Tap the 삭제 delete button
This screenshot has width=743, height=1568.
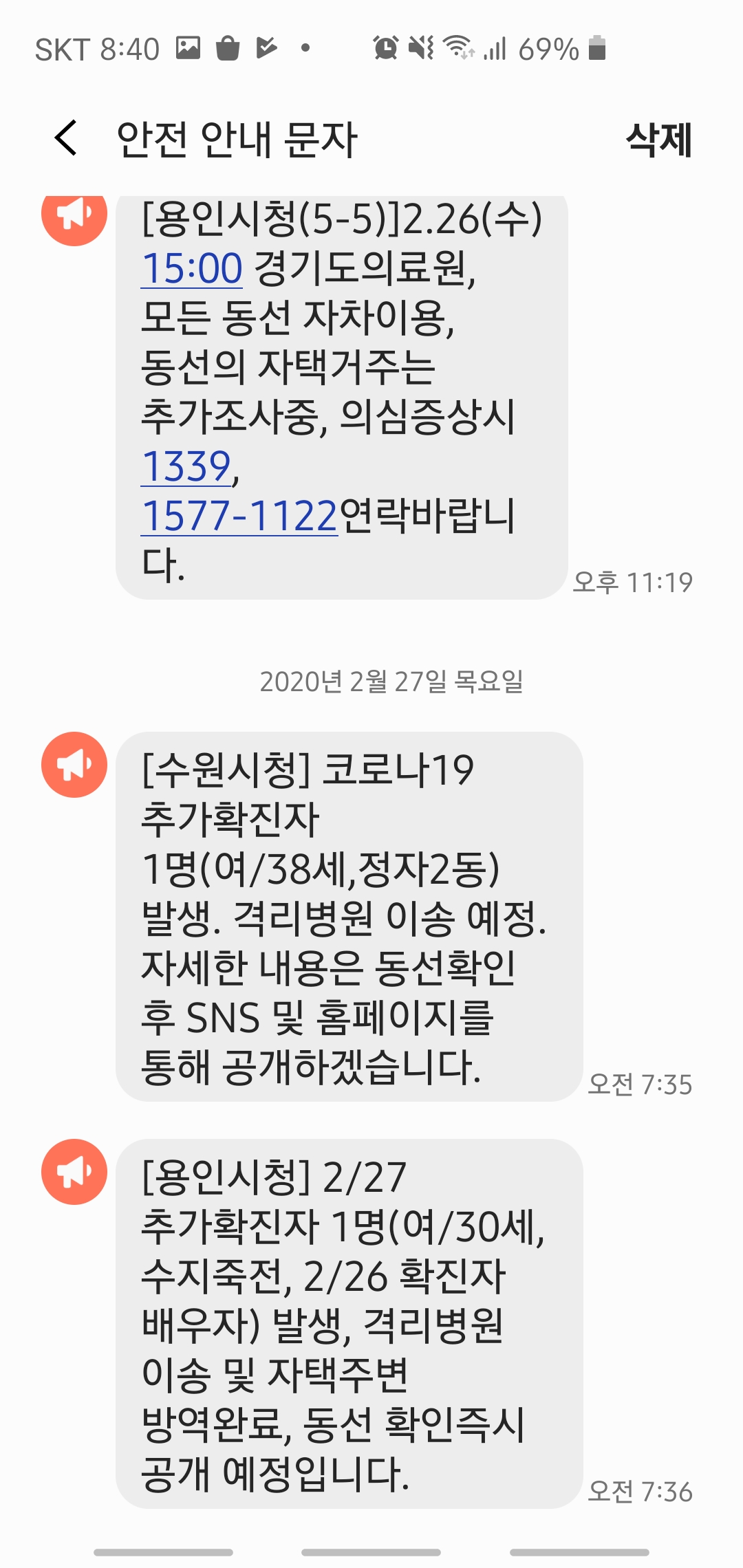click(x=658, y=140)
